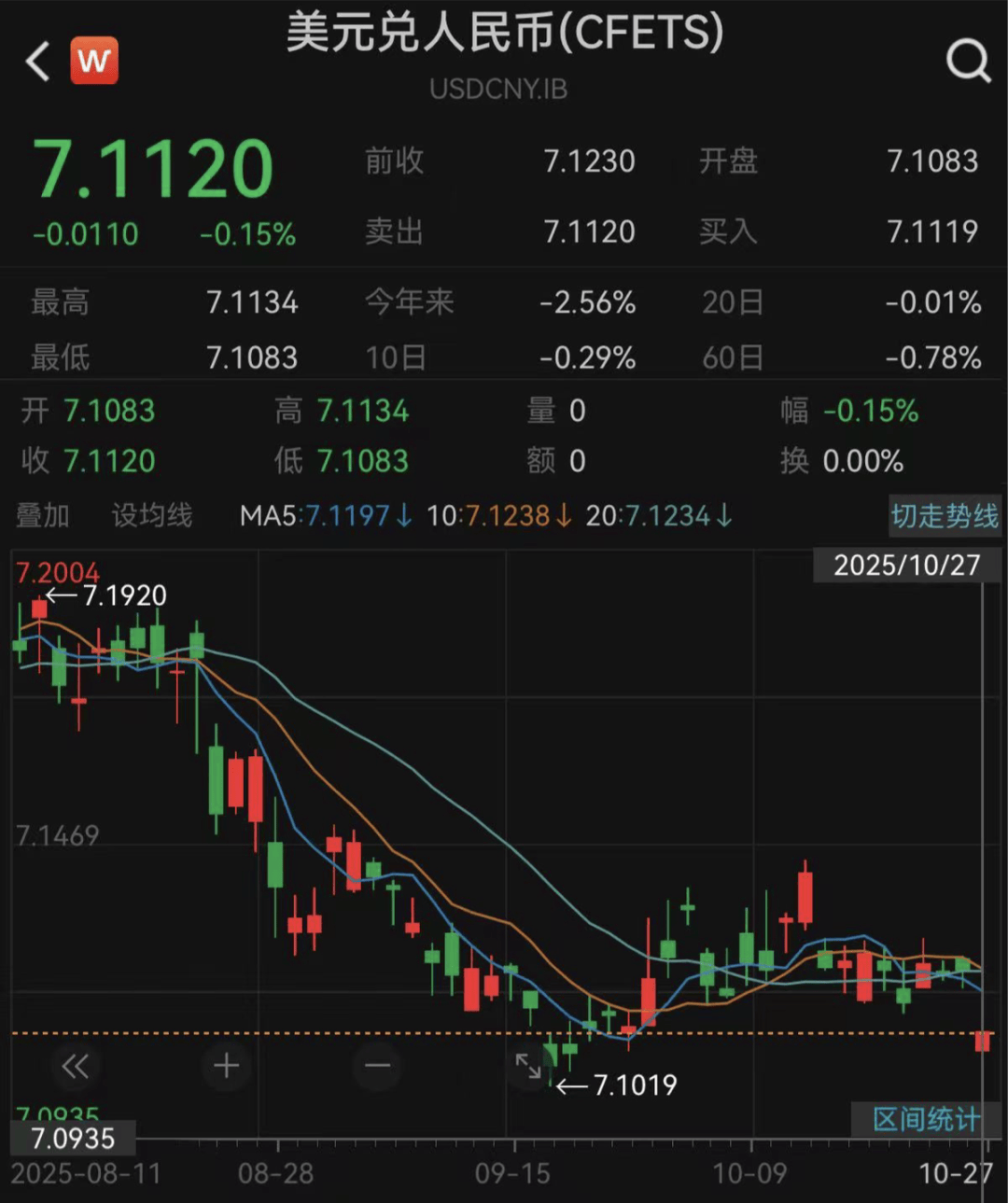Open 设均线 moving average settings
This screenshot has height=1203, width=1008.
[x=152, y=515]
